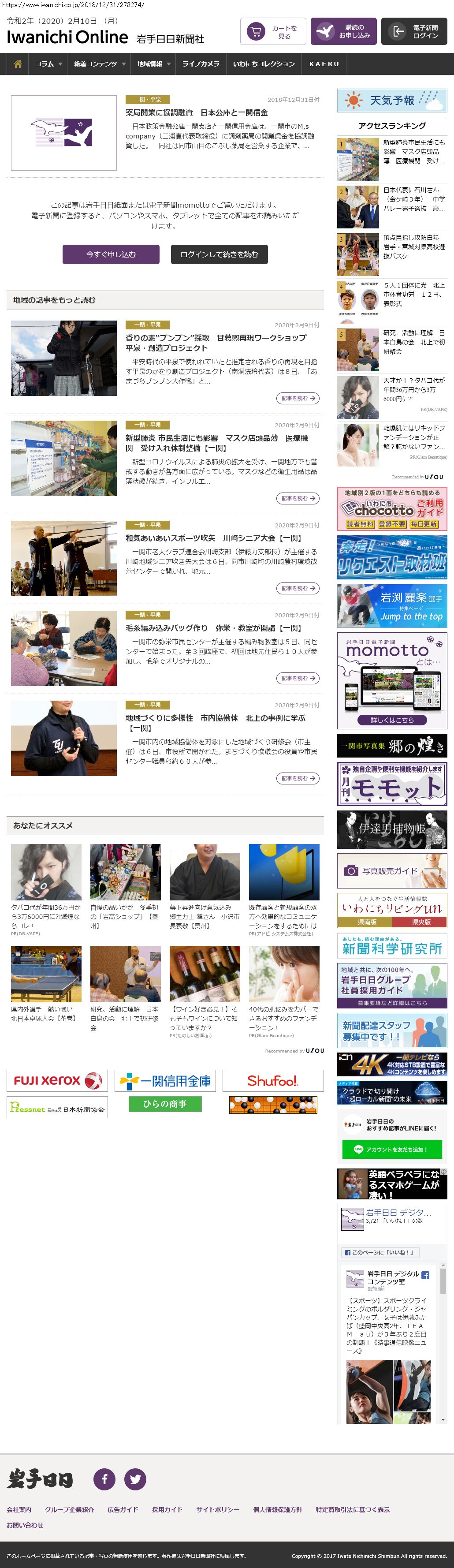Screen dimensions: 454x1568
Task: Visit the Facebook page from footer
Action: (x=104, y=1478)
